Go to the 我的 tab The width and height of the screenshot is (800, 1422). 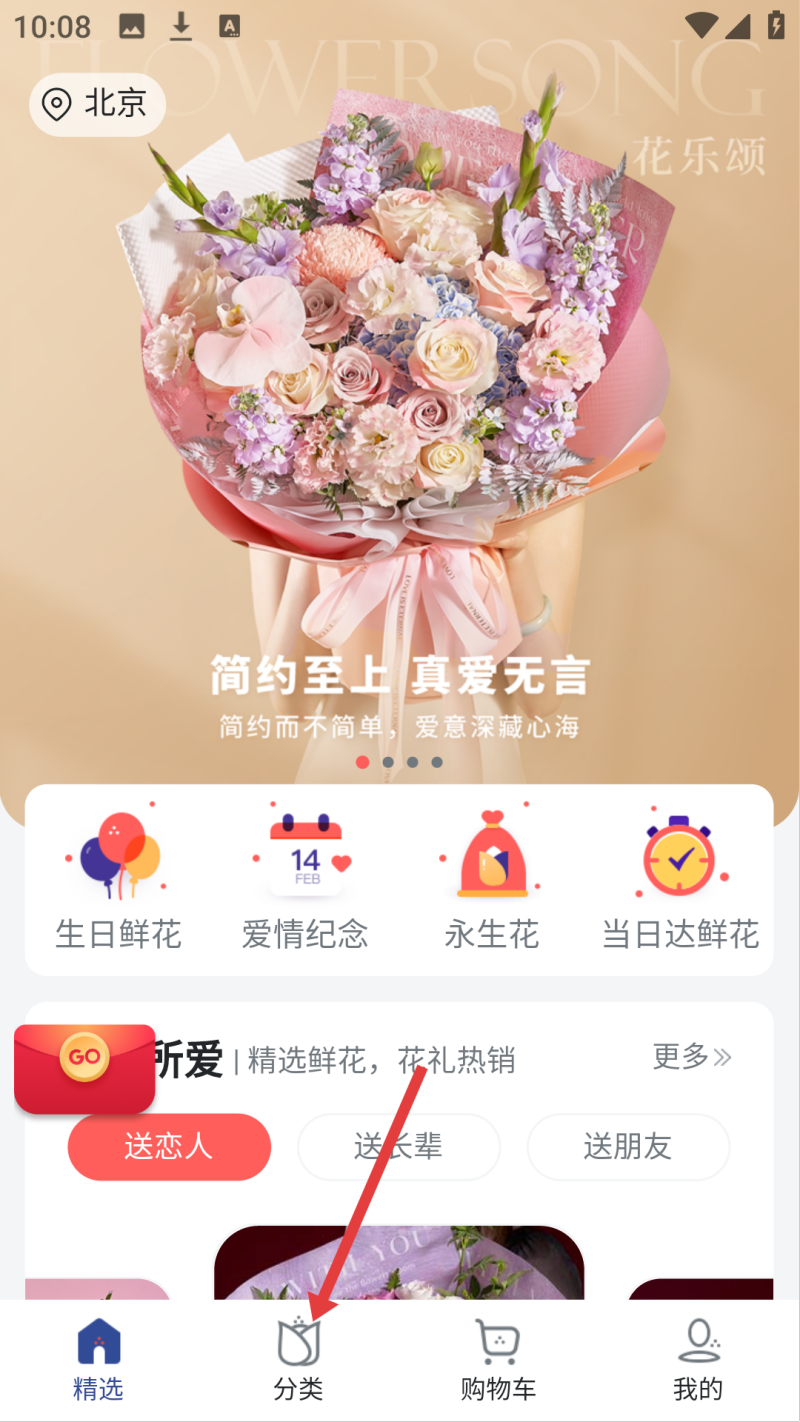698,1360
